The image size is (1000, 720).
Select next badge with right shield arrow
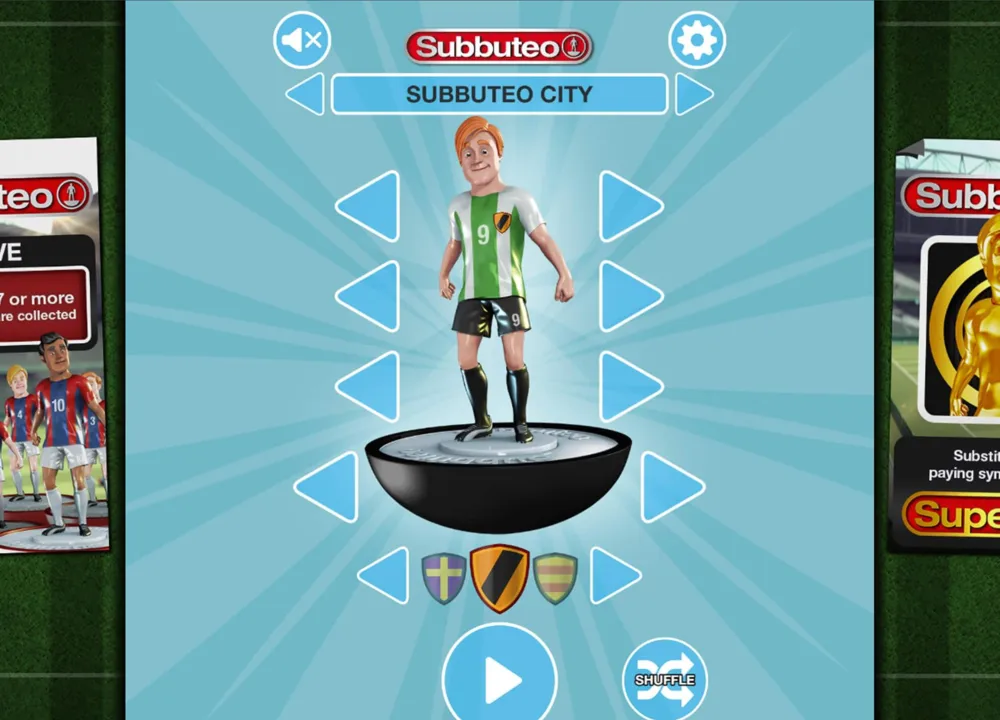coord(614,575)
